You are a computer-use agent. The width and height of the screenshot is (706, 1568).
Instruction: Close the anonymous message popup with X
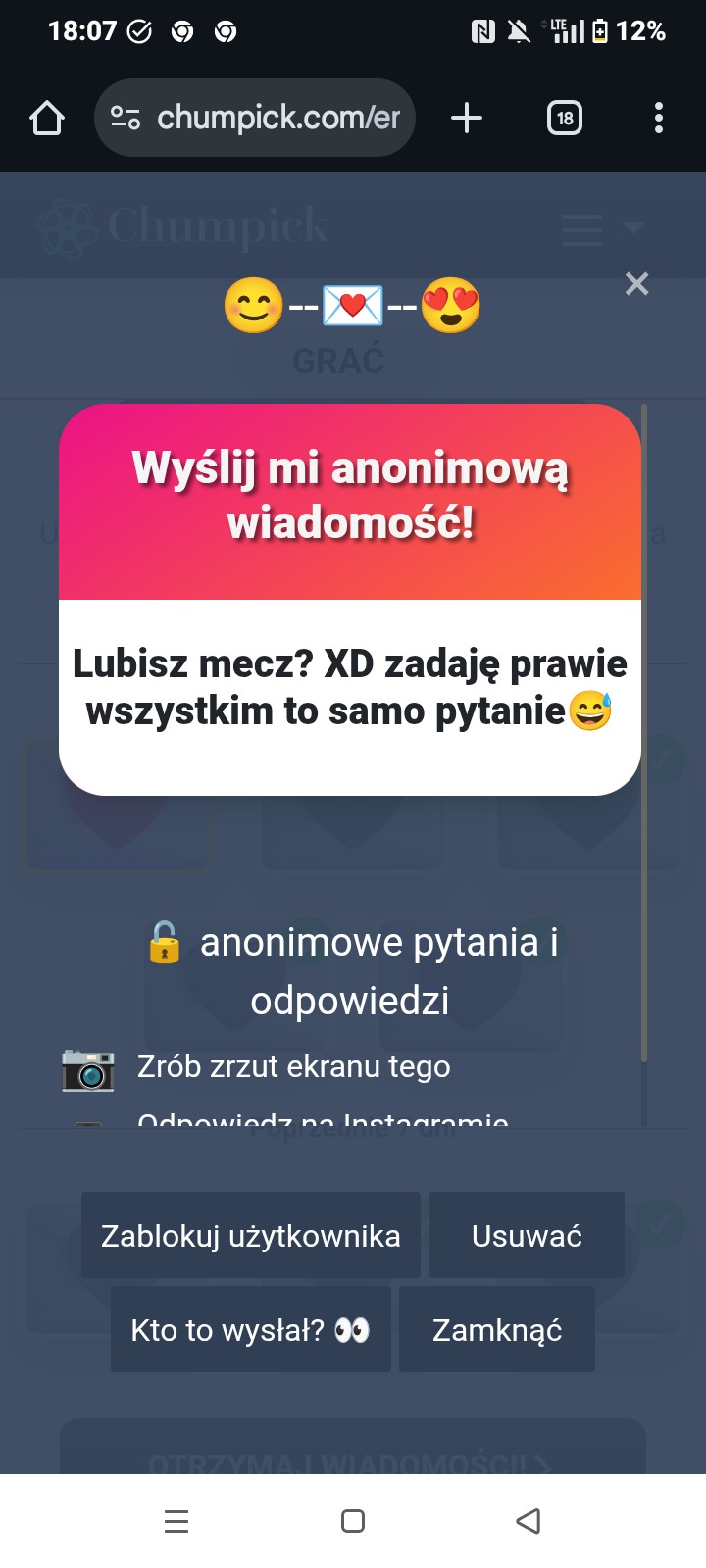[636, 284]
